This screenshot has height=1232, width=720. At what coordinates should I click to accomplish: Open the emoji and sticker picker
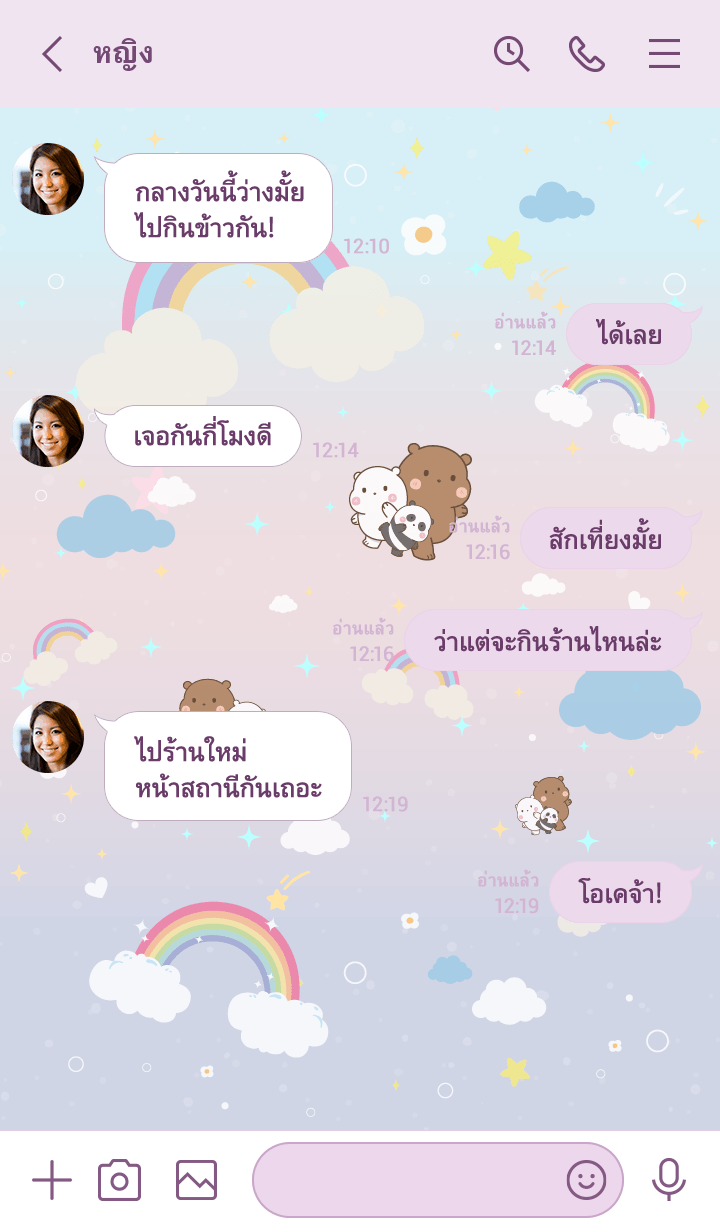(587, 1180)
